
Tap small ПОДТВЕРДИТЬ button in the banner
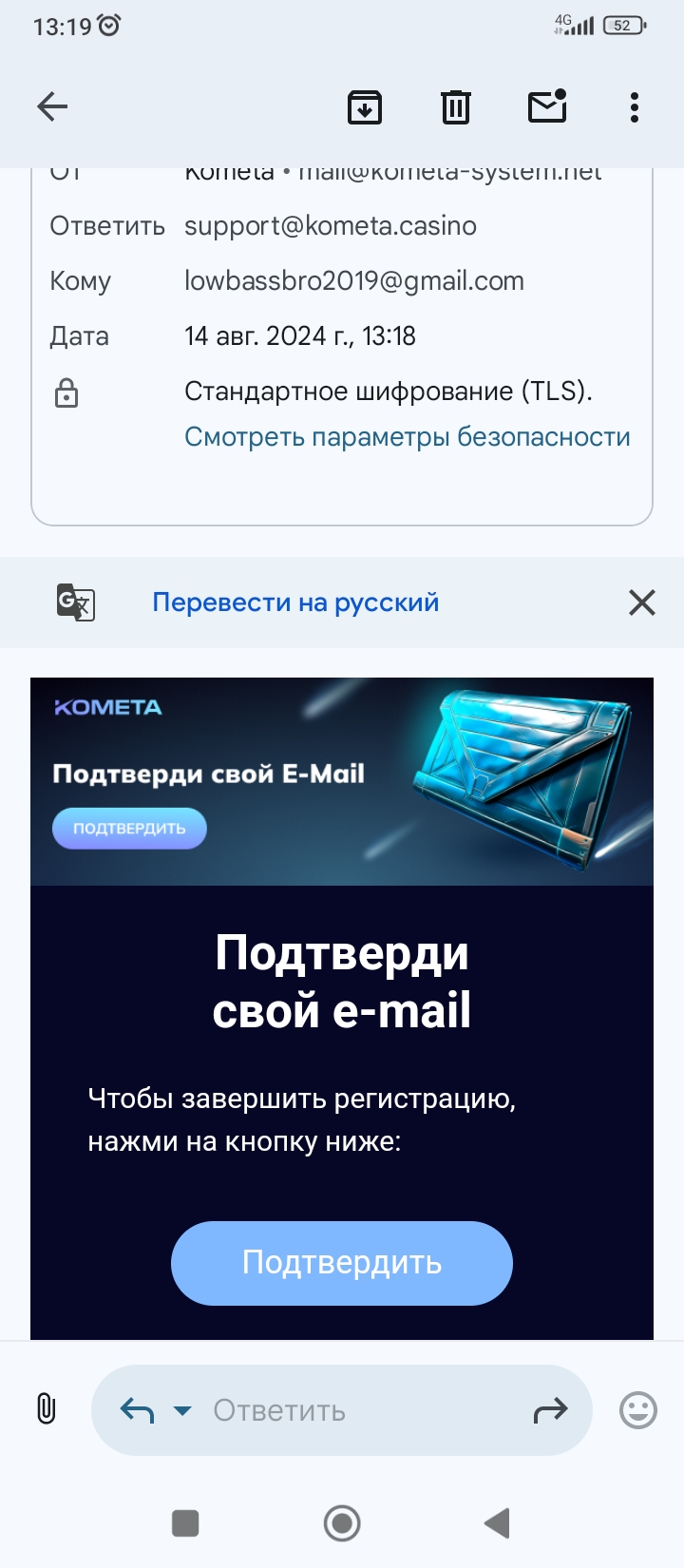[x=129, y=829]
